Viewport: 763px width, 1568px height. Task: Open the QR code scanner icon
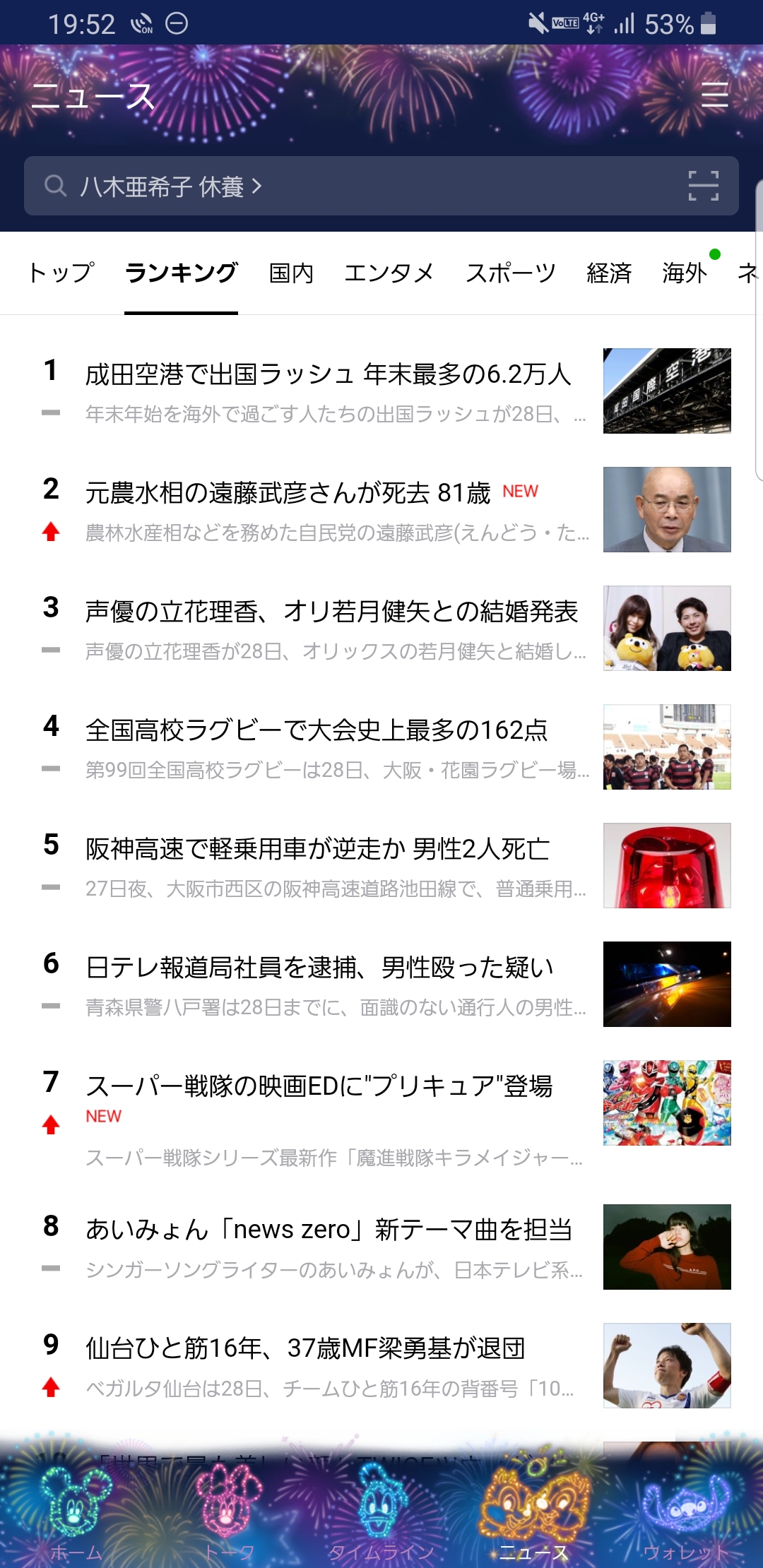click(x=703, y=186)
